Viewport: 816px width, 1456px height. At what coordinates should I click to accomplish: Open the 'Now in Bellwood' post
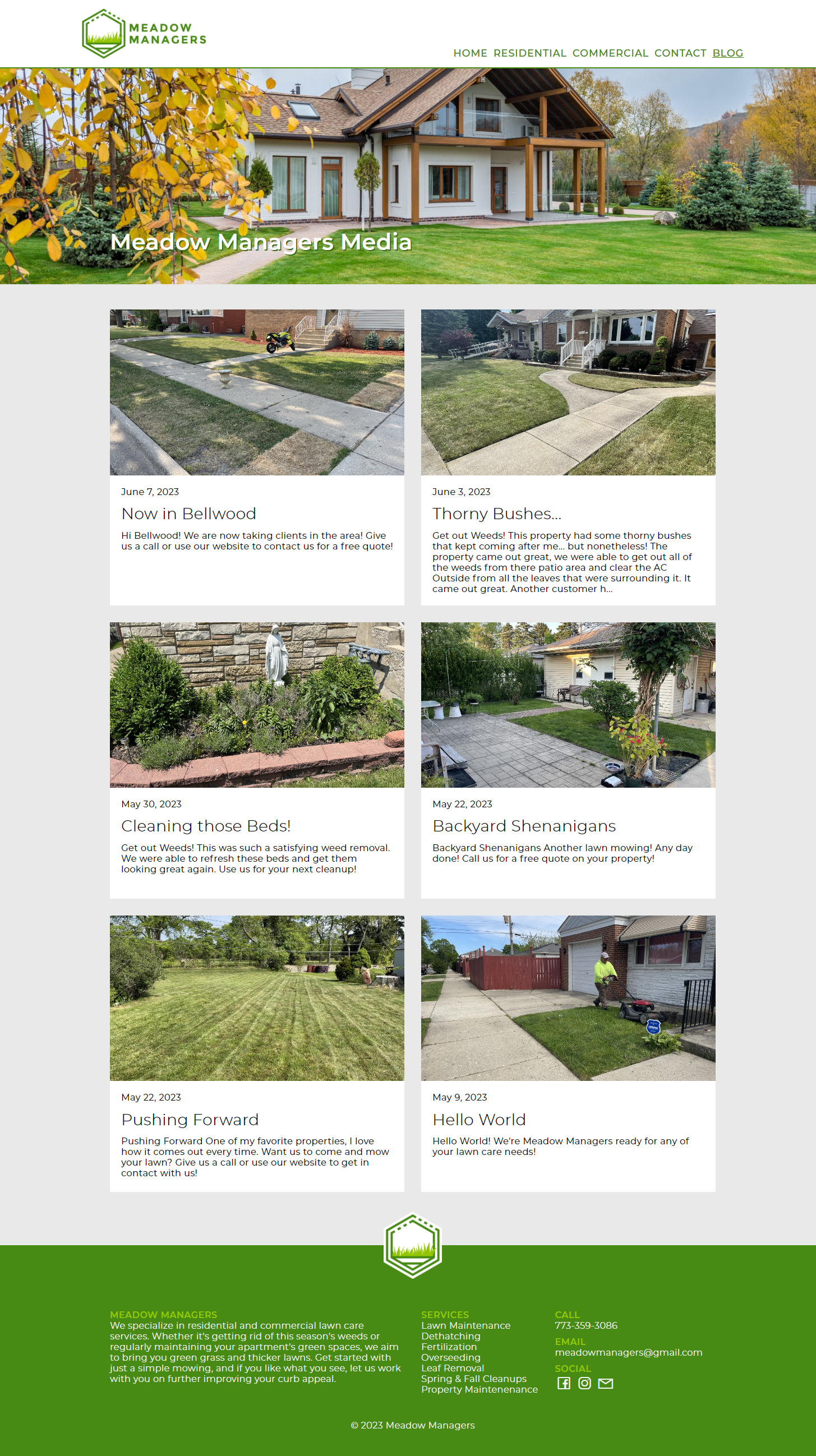tap(188, 514)
